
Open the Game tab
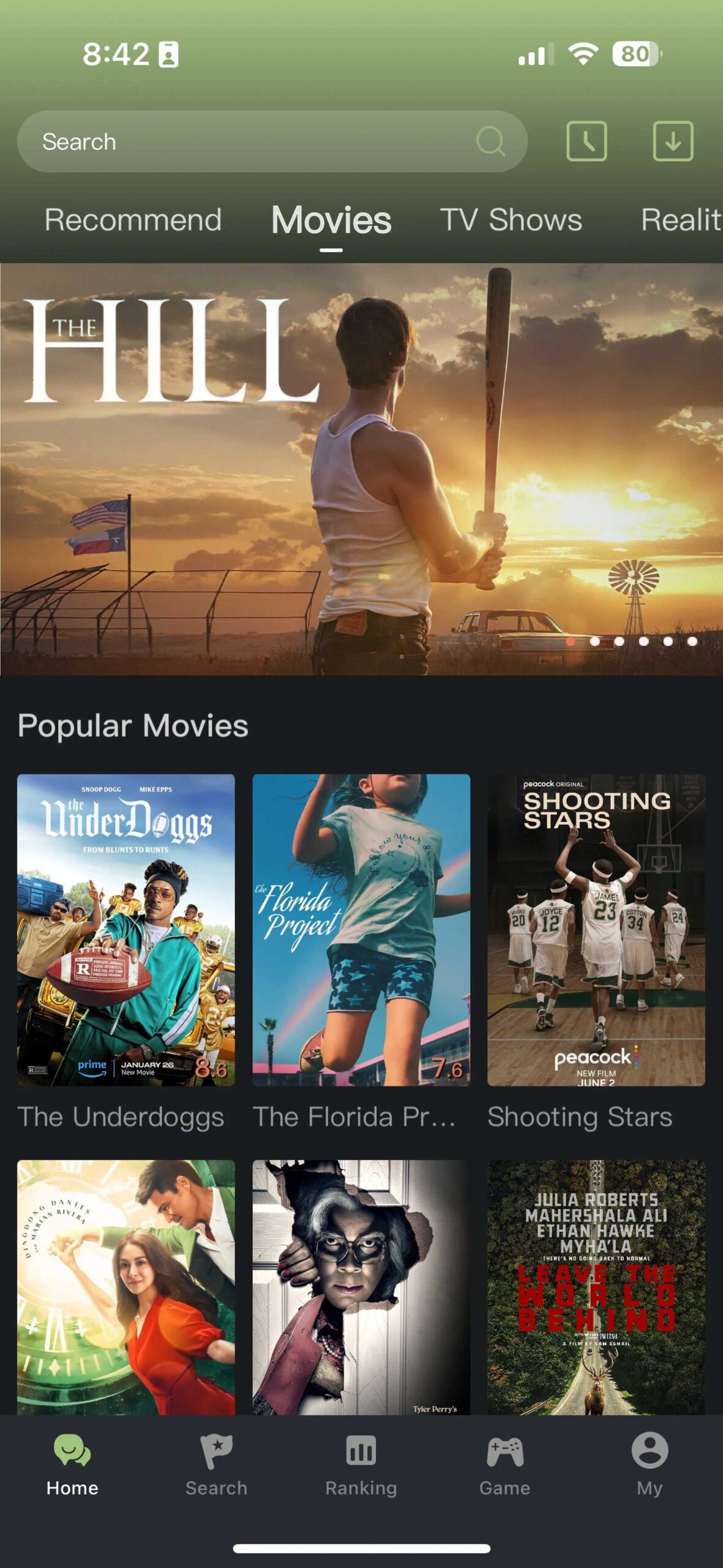pyautogui.click(x=505, y=1464)
